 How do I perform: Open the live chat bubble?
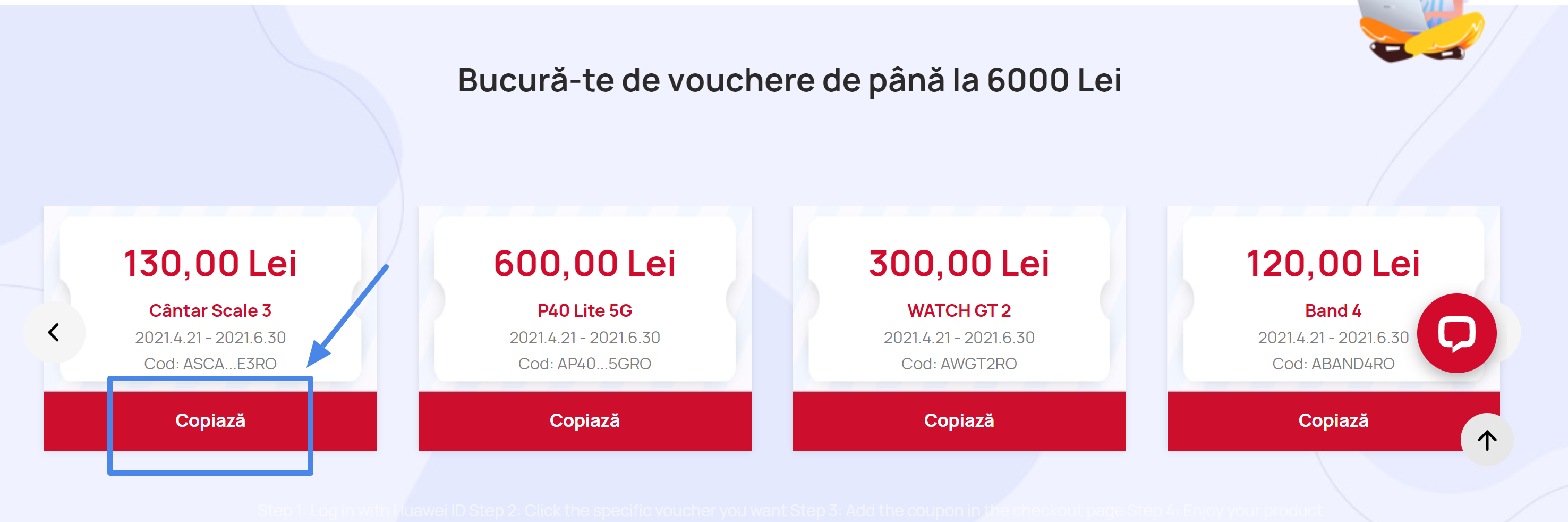(x=1456, y=333)
